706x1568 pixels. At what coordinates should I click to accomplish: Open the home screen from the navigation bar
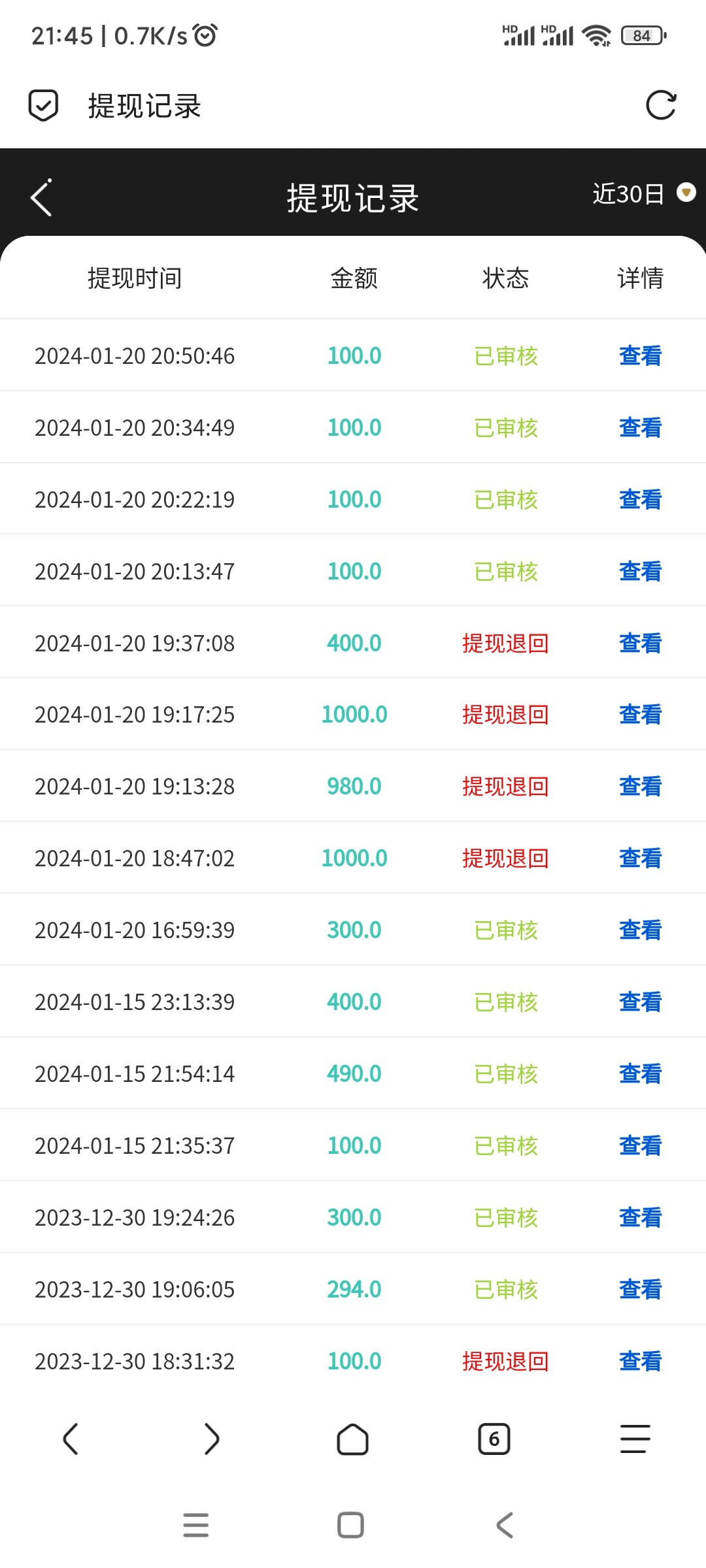pos(353,1439)
